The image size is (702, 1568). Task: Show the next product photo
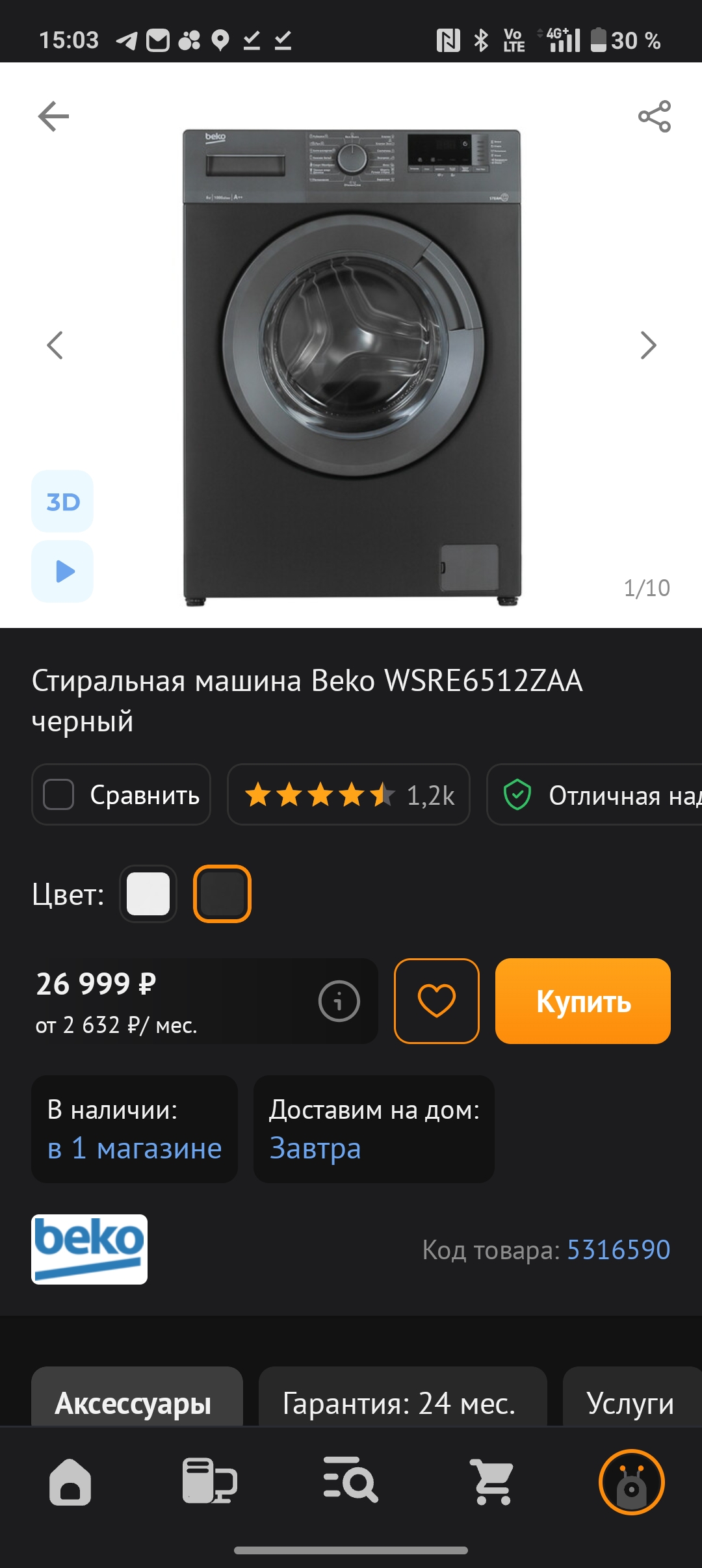pyautogui.click(x=648, y=345)
